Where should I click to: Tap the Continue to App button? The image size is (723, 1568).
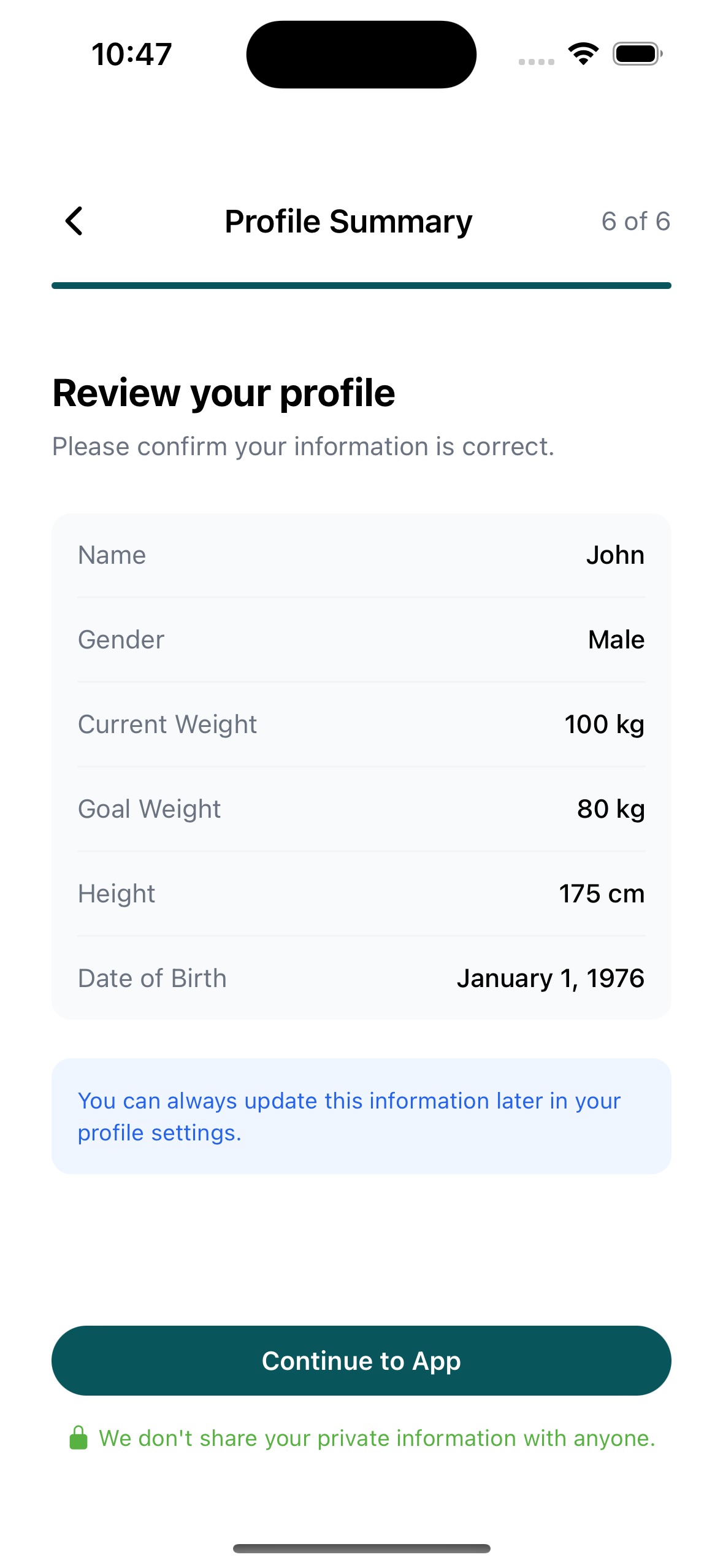click(361, 1360)
